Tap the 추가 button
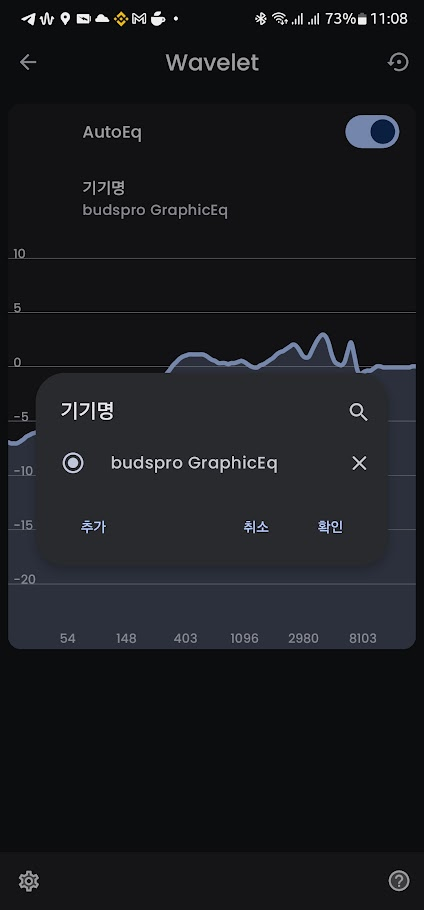 (93, 526)
